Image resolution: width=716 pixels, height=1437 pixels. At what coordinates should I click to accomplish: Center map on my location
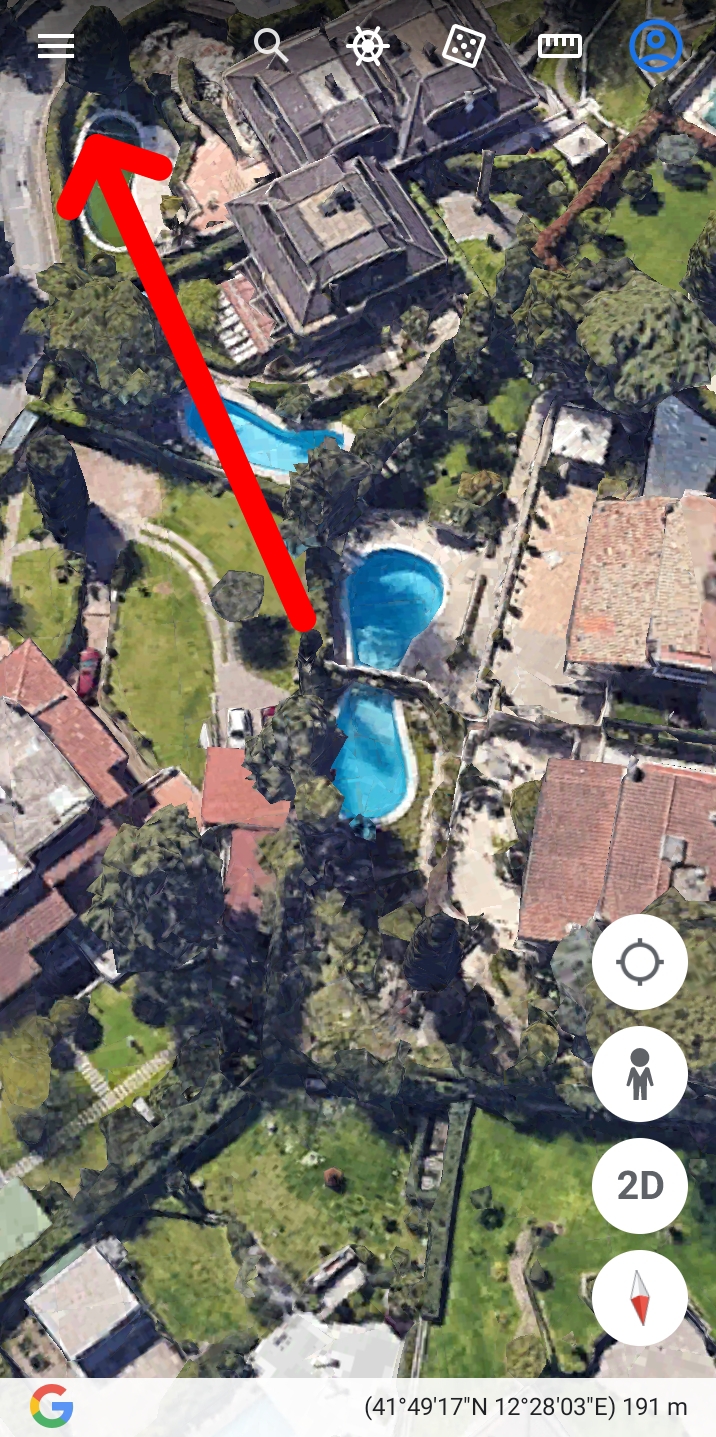(640, 962)
